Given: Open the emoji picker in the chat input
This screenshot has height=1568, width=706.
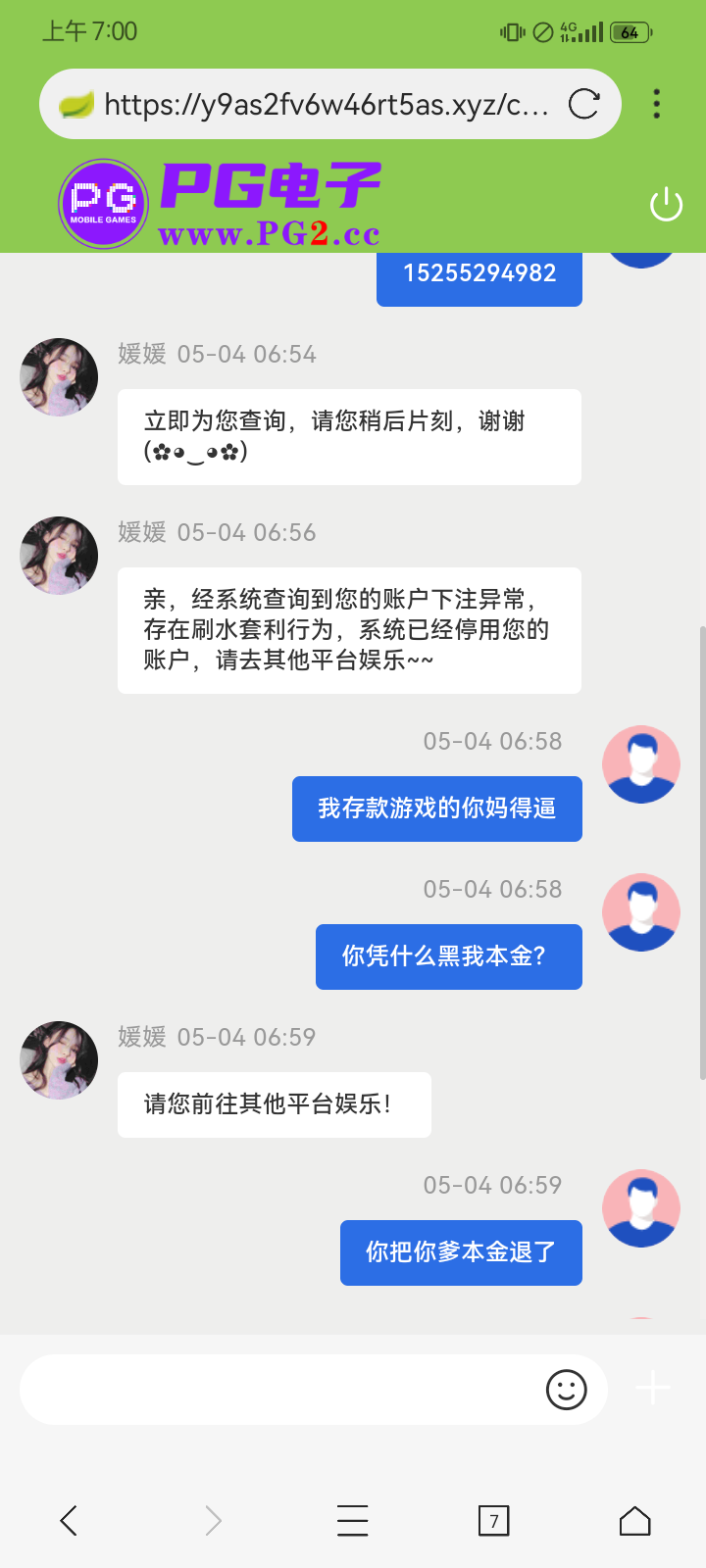Looking at the screenshot, I should point(566,1389).
